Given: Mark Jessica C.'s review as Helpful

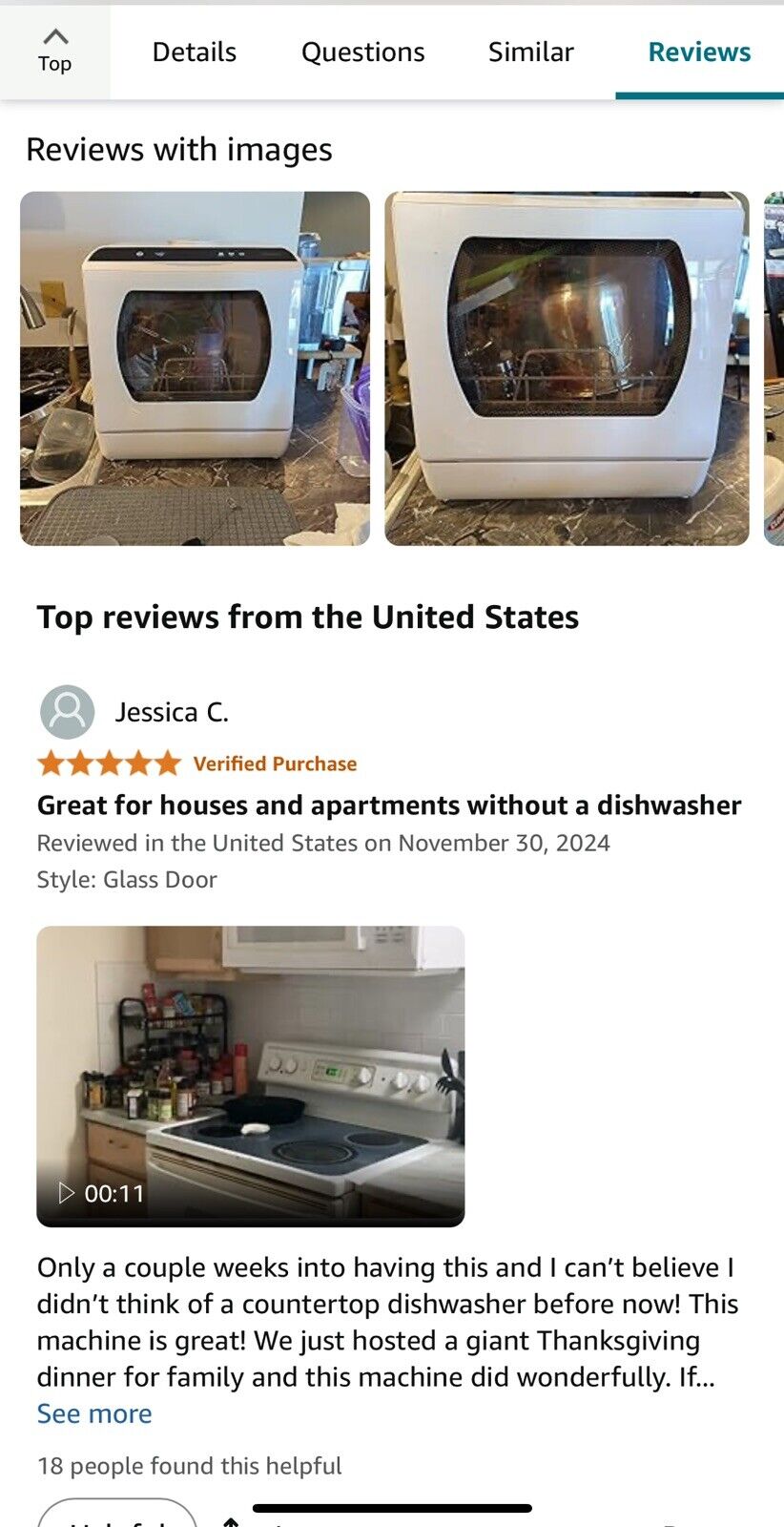Looking at the screenshot, I should tap(116, 1515).
